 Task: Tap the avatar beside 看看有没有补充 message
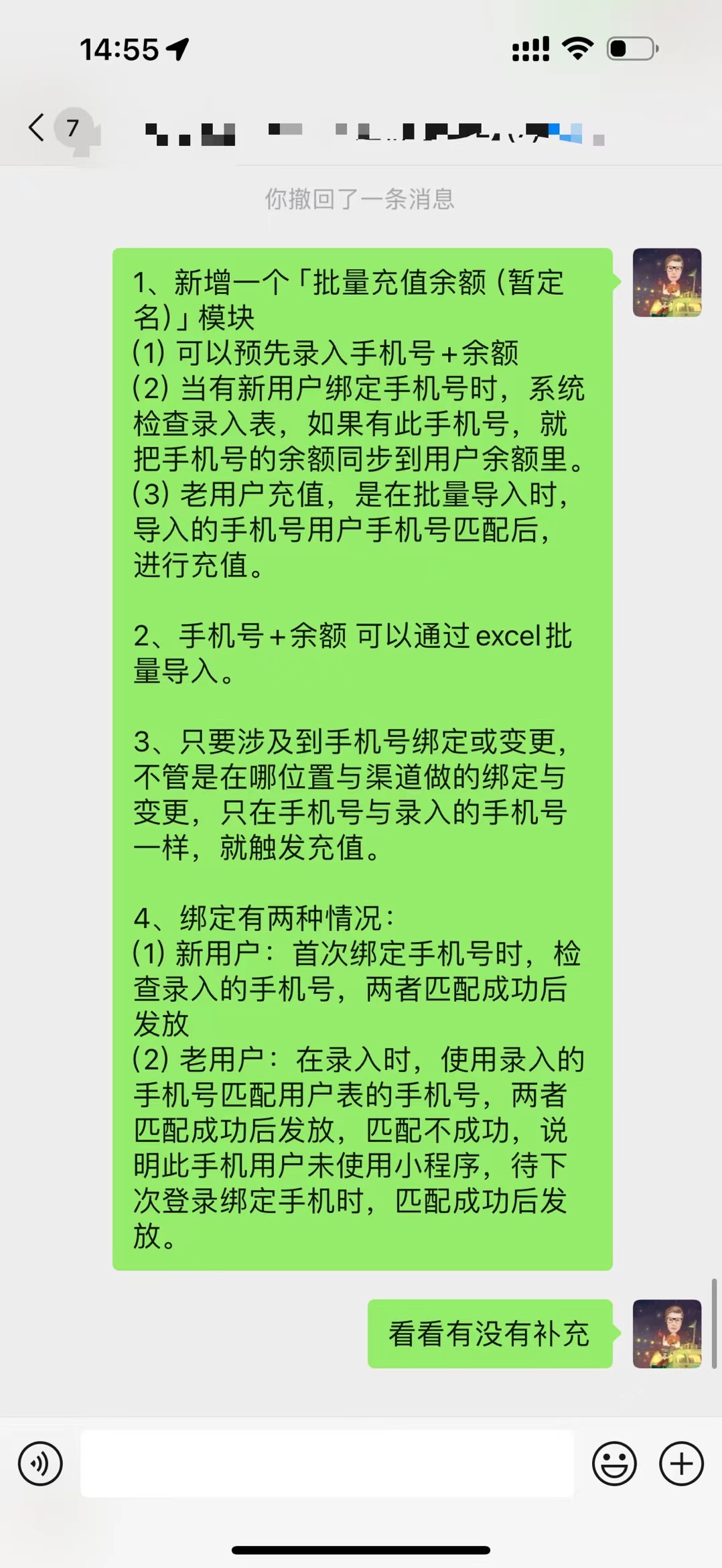(x=667, y=1333)
